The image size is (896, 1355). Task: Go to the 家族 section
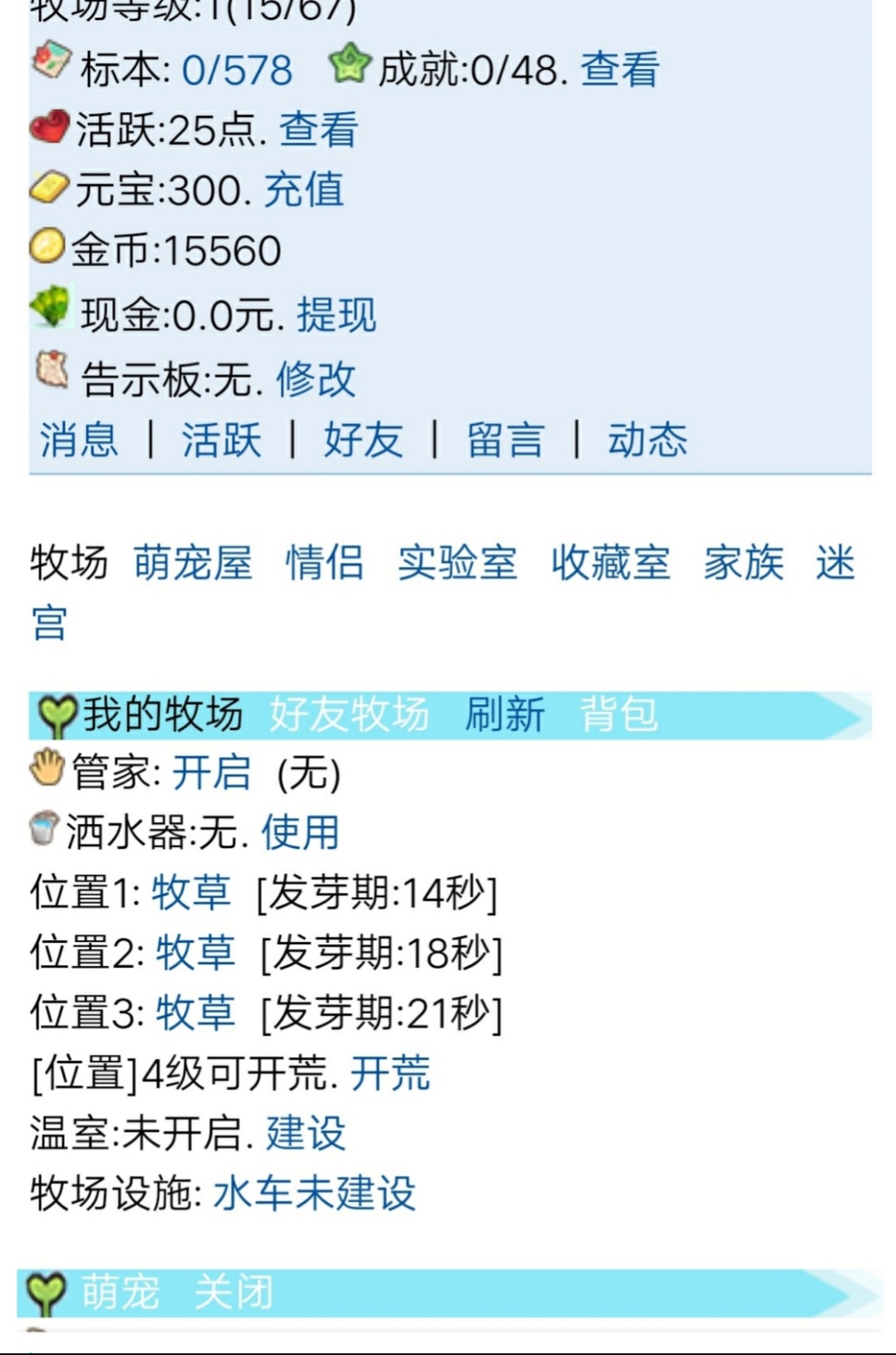(x=743, y=563)
